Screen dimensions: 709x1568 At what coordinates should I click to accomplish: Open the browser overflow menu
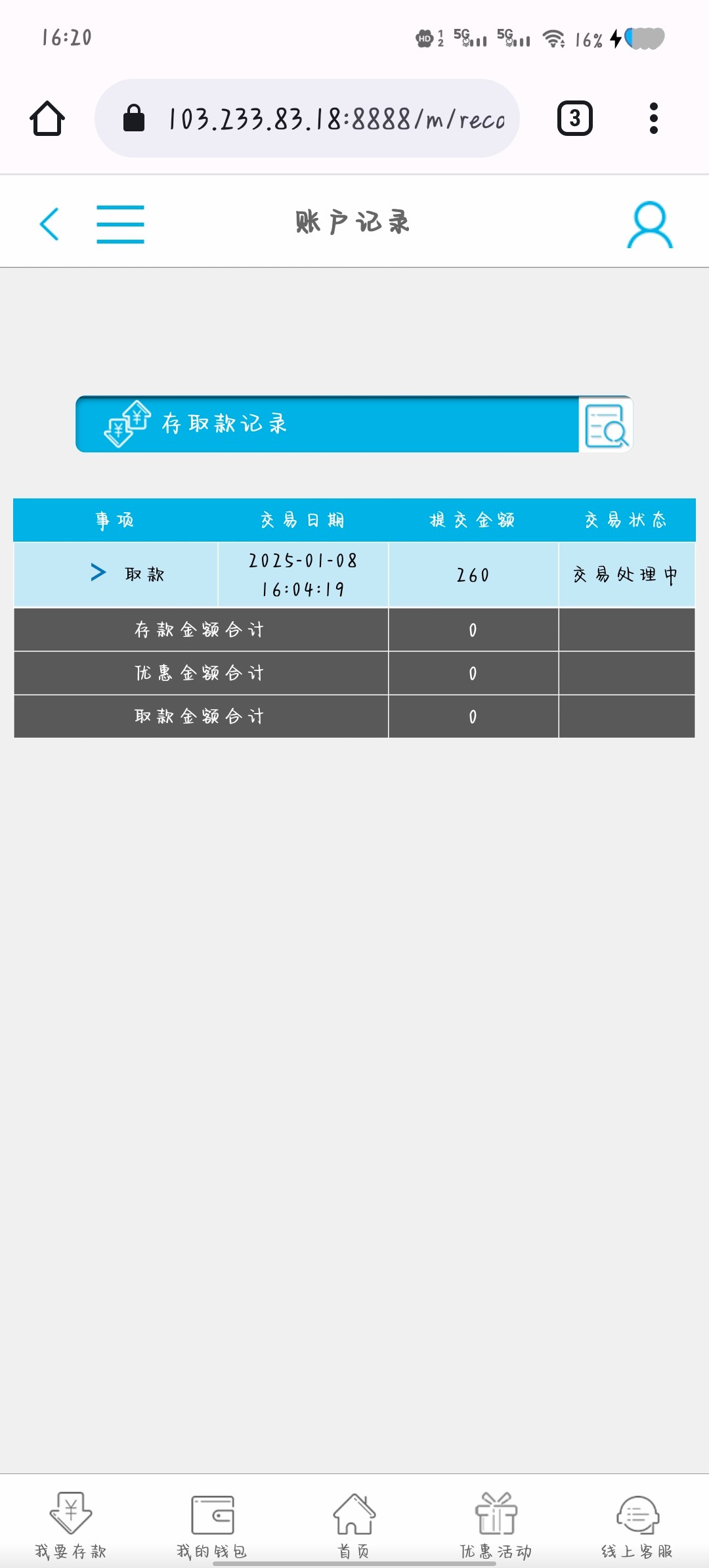(x=653, y=118)
